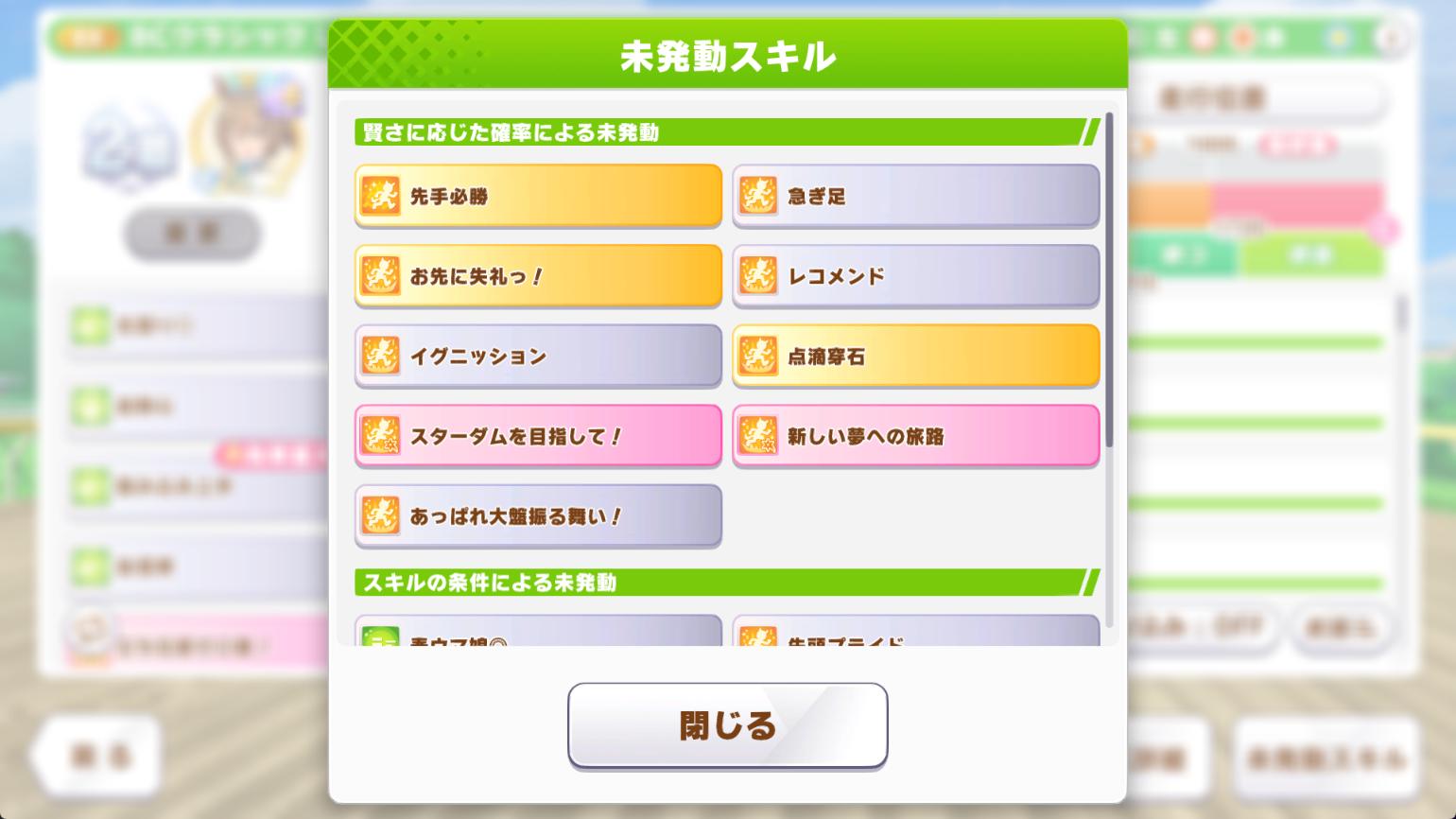
Task: Open 新しい夢への旅路 skill details
Action: 915,436
